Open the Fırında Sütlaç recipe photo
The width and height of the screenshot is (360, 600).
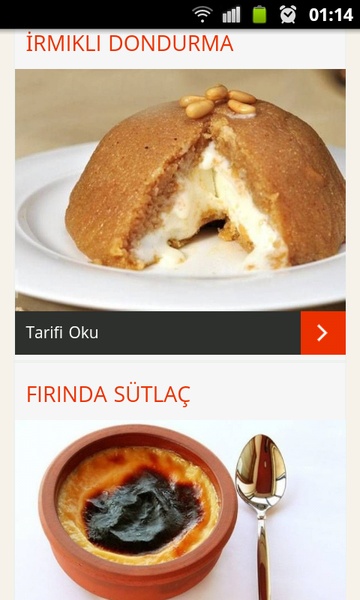(x=180, y=510)
